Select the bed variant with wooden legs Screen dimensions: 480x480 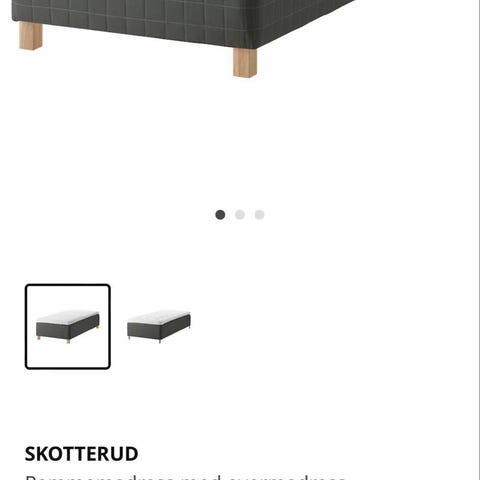point(68,327)
